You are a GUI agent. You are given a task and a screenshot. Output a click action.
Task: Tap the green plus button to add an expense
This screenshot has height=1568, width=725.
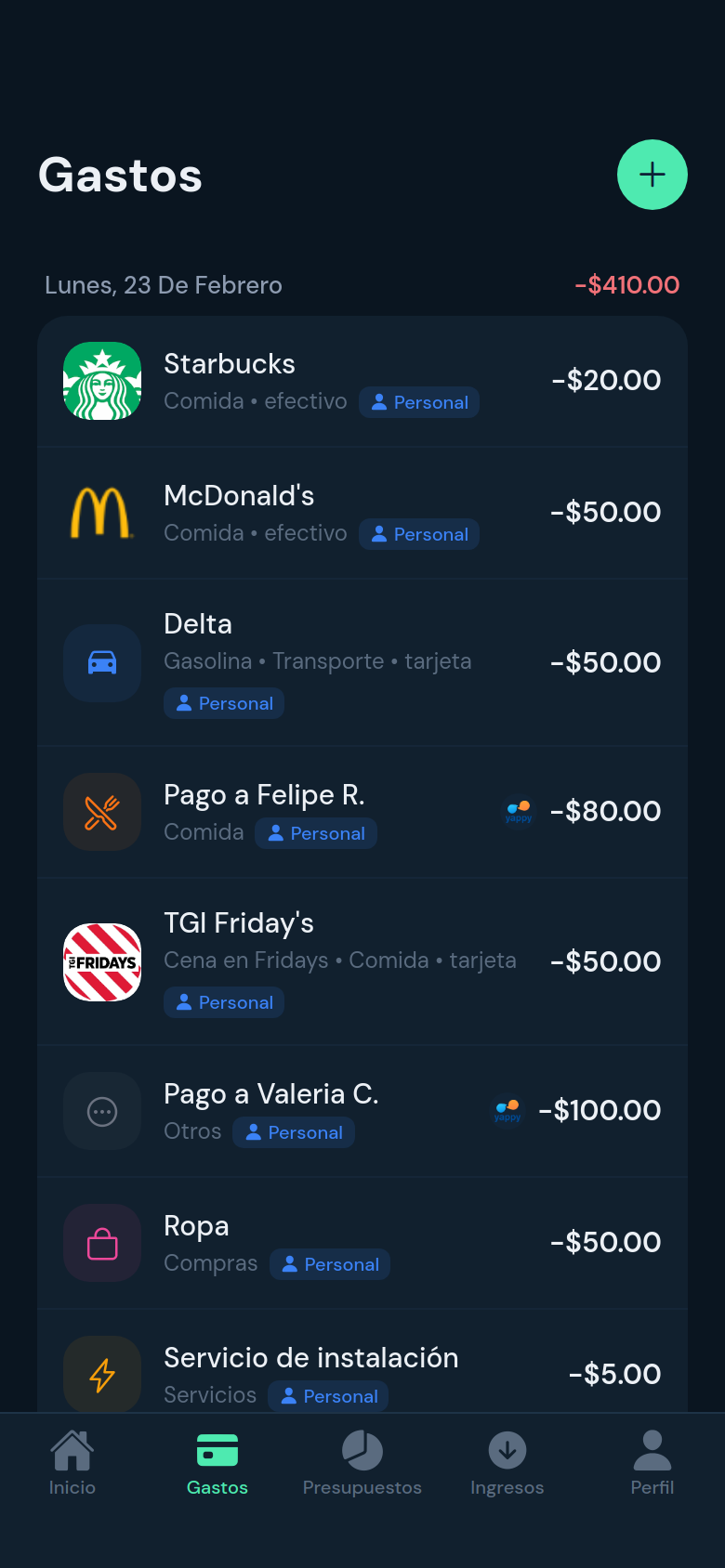652,174
